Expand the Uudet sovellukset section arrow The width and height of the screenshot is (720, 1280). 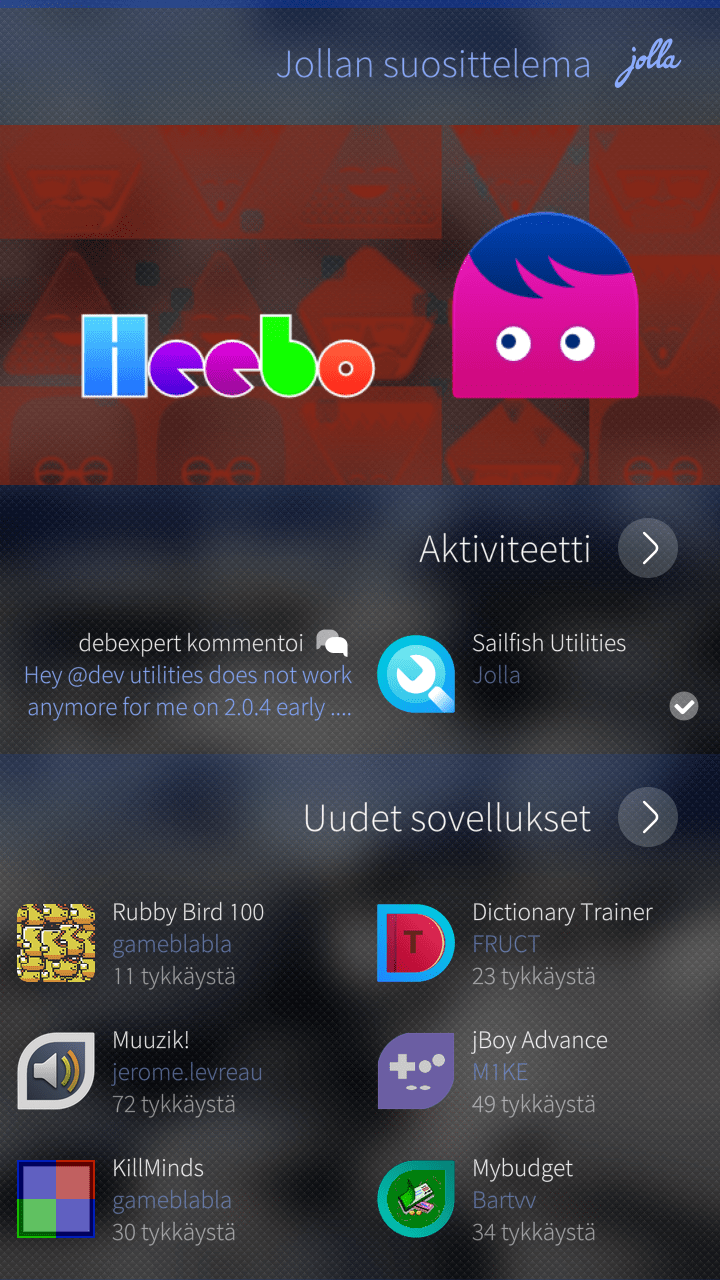click(648, 817)
